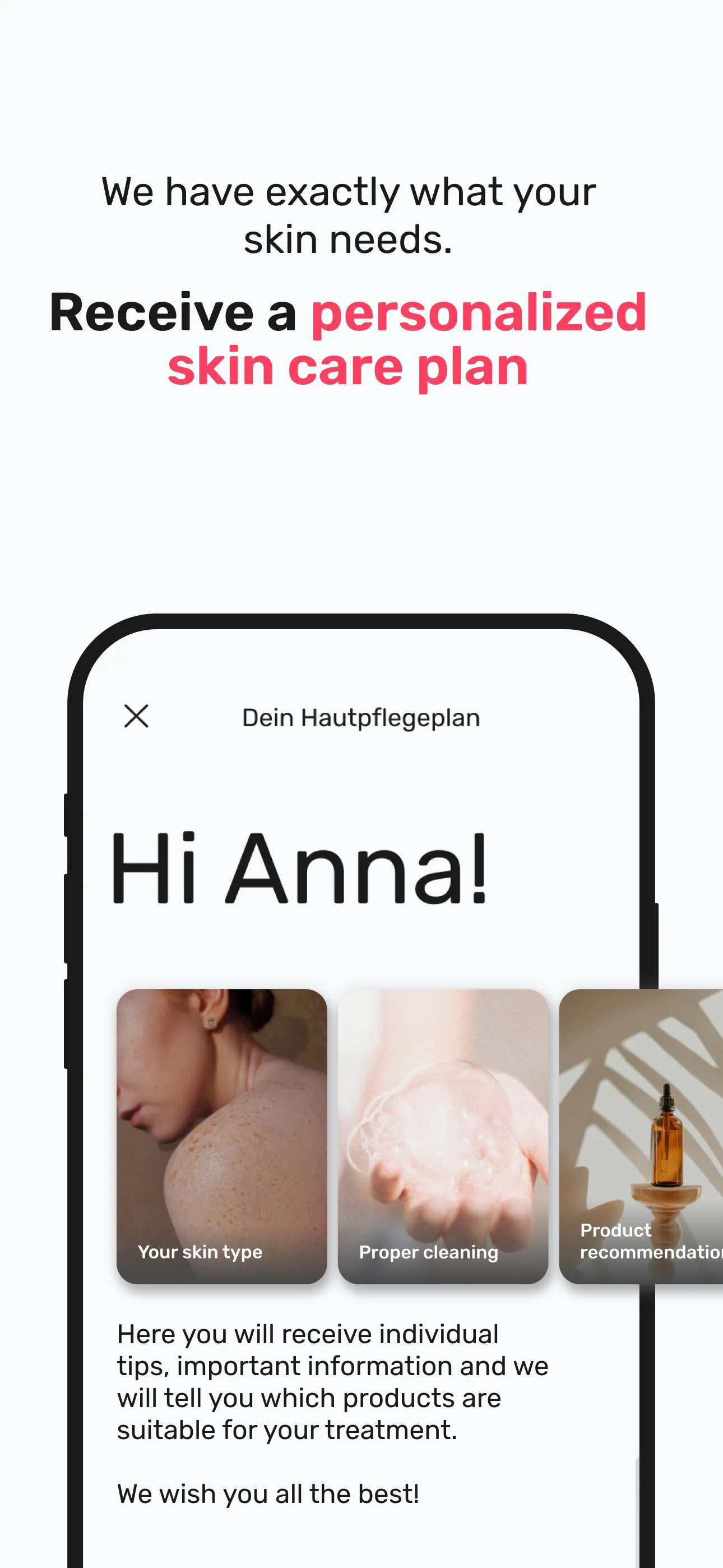
Task: Select the Proper cleaning label
Action: pyautogui.click(x=428, y=1252)
